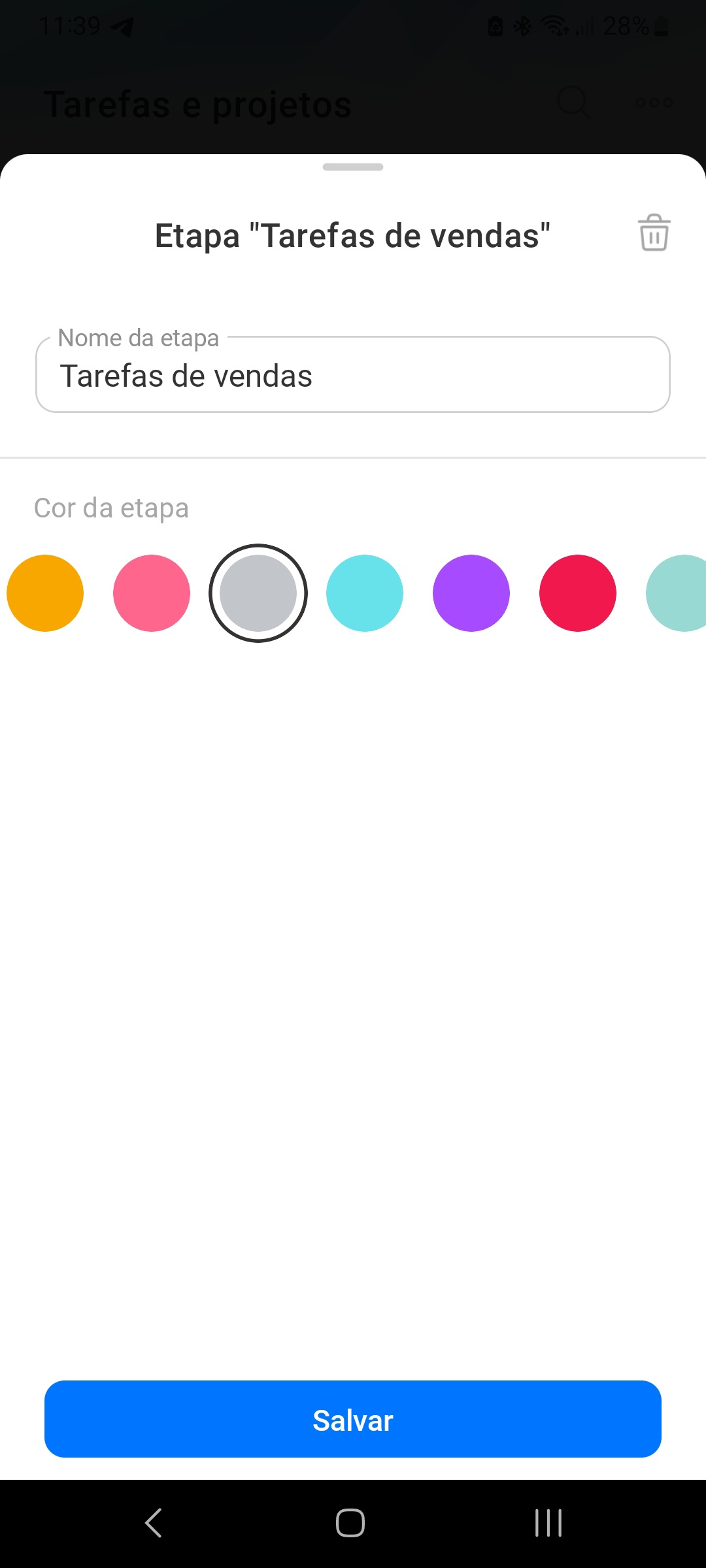Select the orange stage color

[x=45, y=593]
